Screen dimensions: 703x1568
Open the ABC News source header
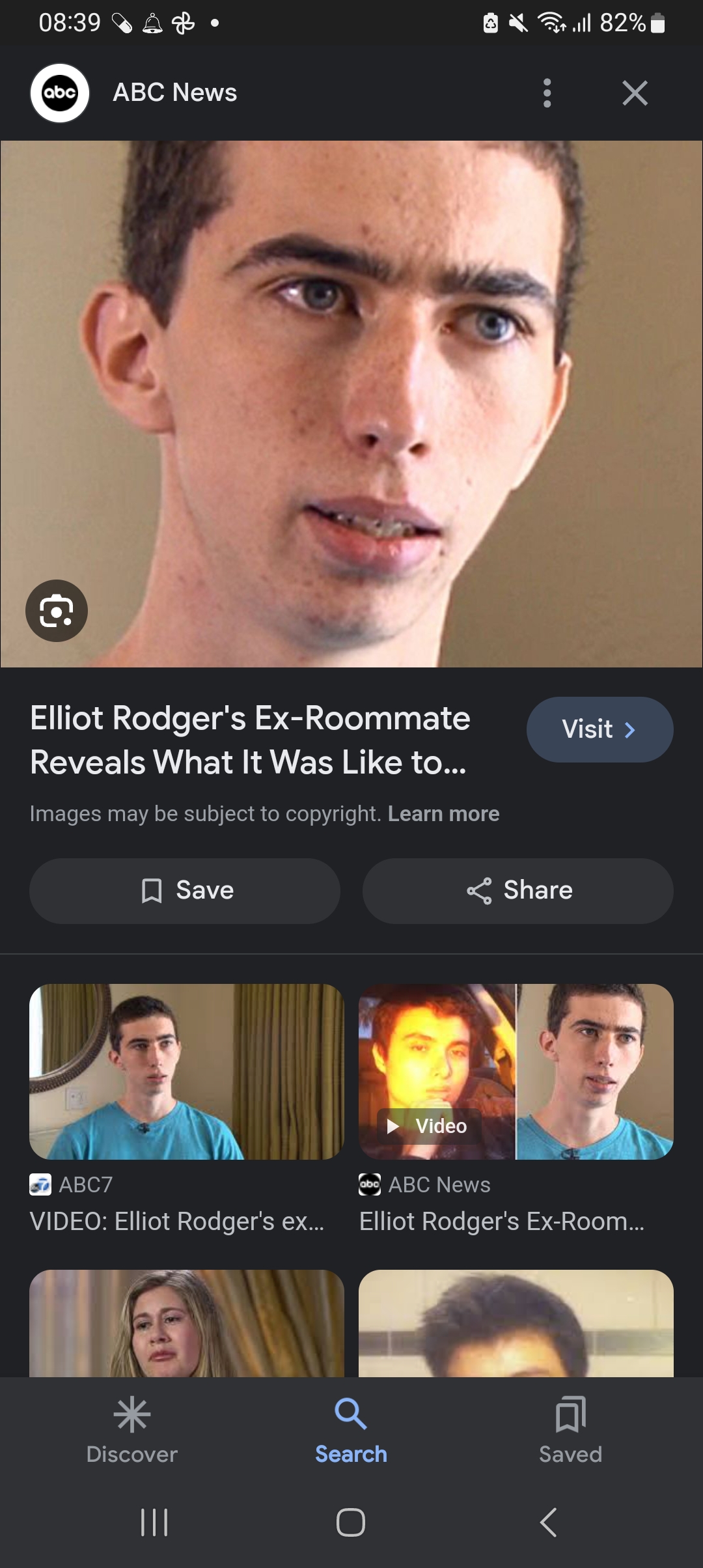(x=174, y=93)
